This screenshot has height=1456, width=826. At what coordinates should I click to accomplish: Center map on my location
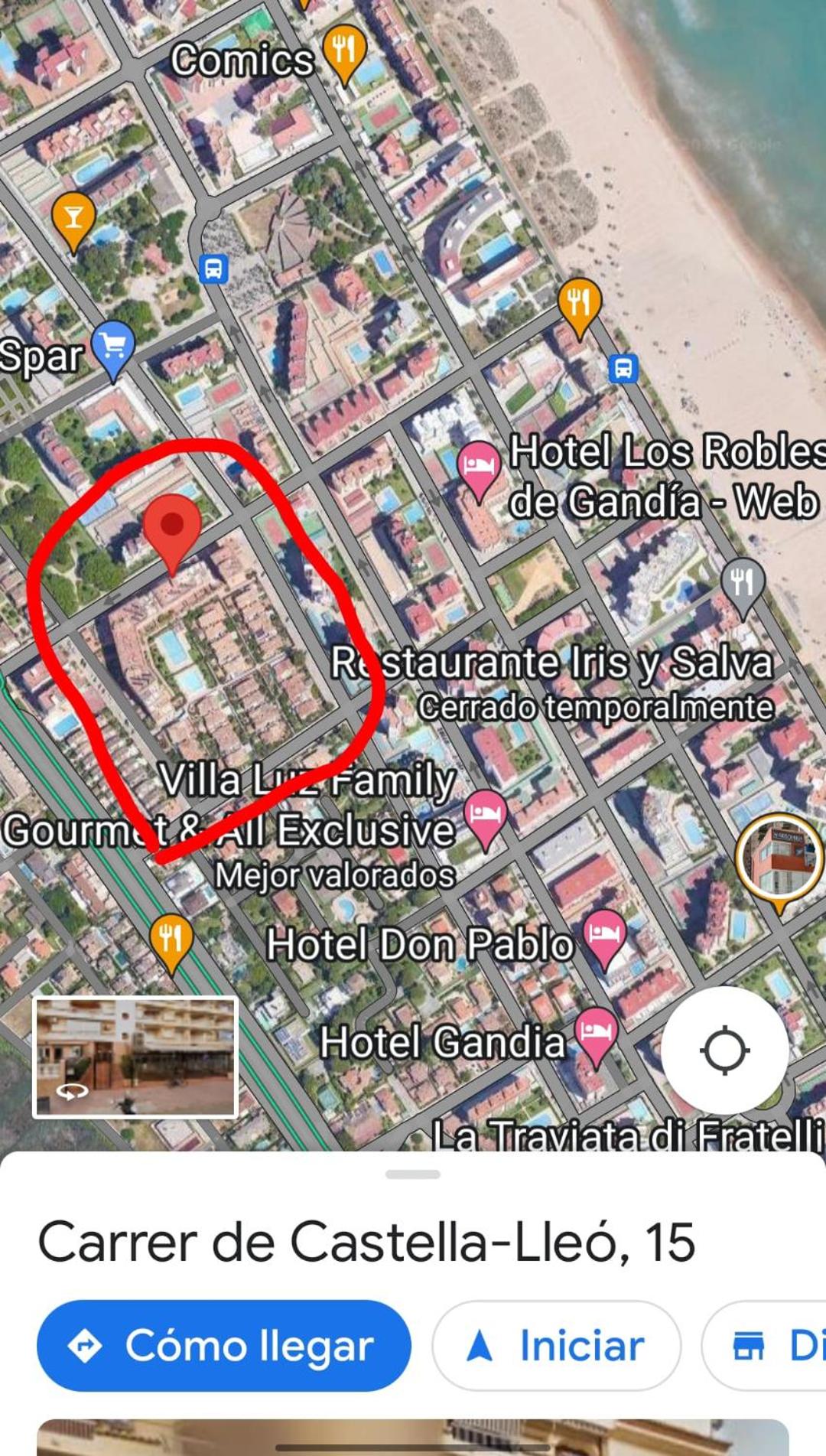point(724,1050)
